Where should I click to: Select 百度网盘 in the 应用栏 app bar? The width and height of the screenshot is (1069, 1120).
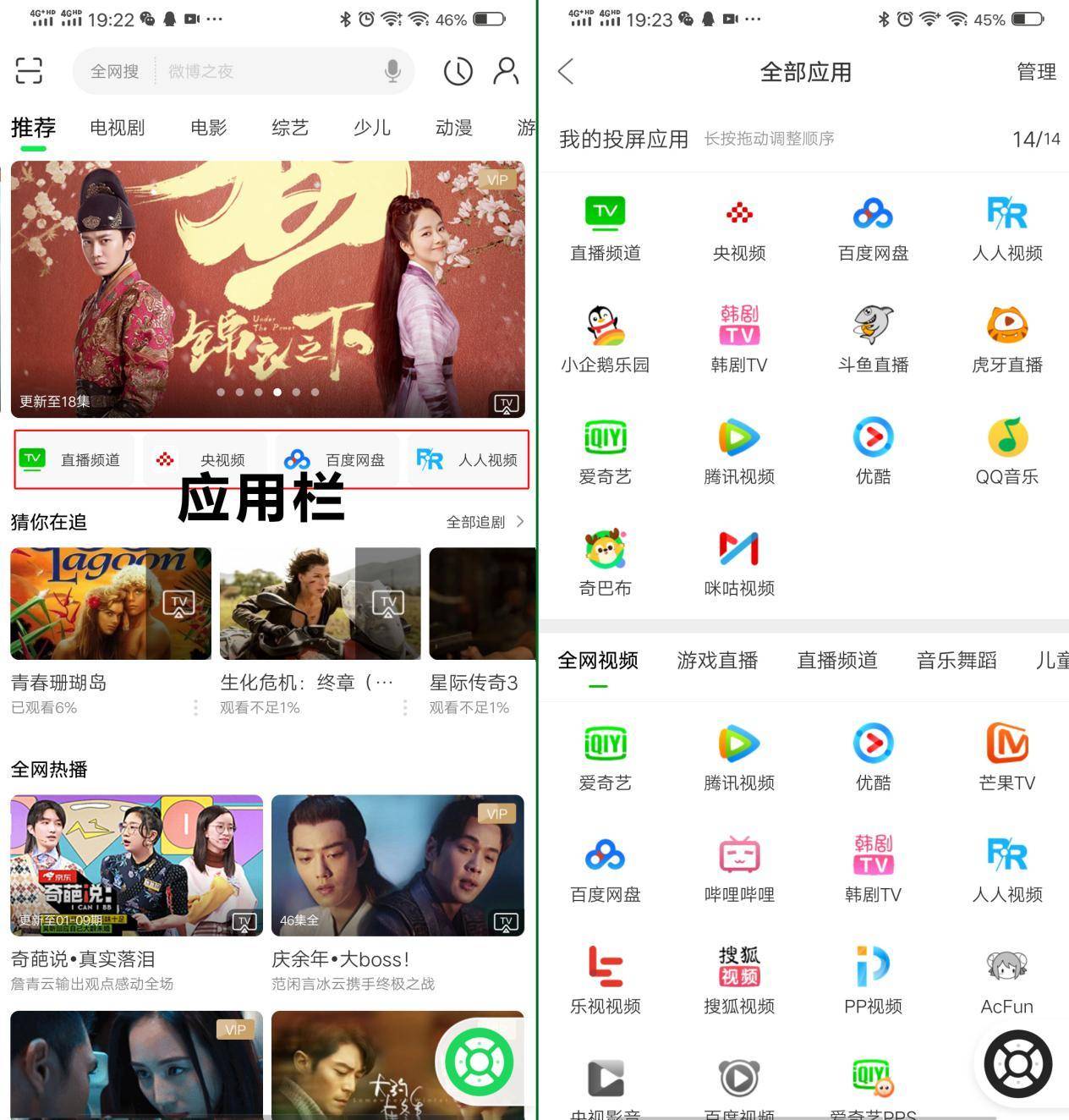click(x=337, y=459)
